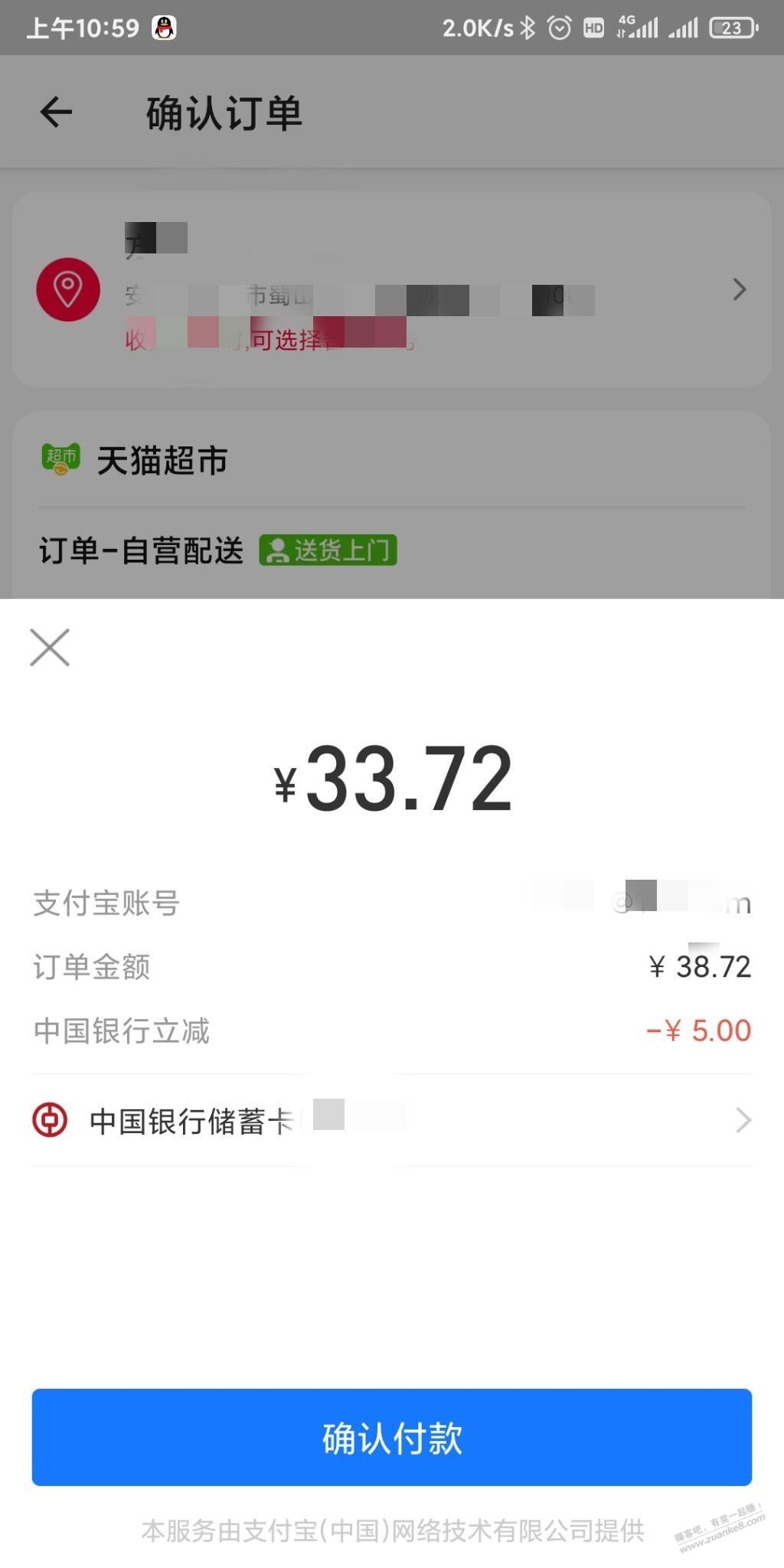Tap the battery indicator showing 23

tap(733, 27)
